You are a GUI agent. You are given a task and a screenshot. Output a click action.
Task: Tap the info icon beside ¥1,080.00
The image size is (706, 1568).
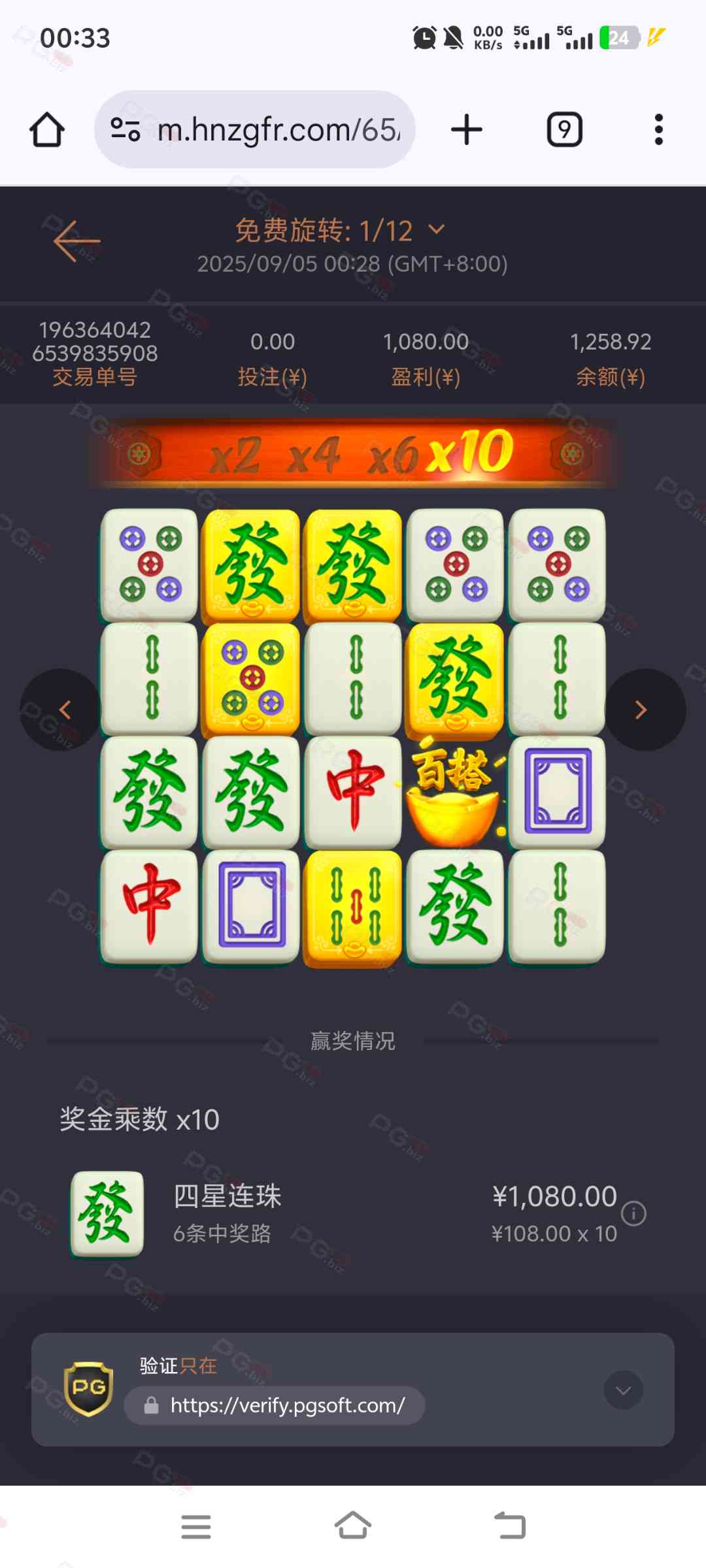coord(633,1214)
